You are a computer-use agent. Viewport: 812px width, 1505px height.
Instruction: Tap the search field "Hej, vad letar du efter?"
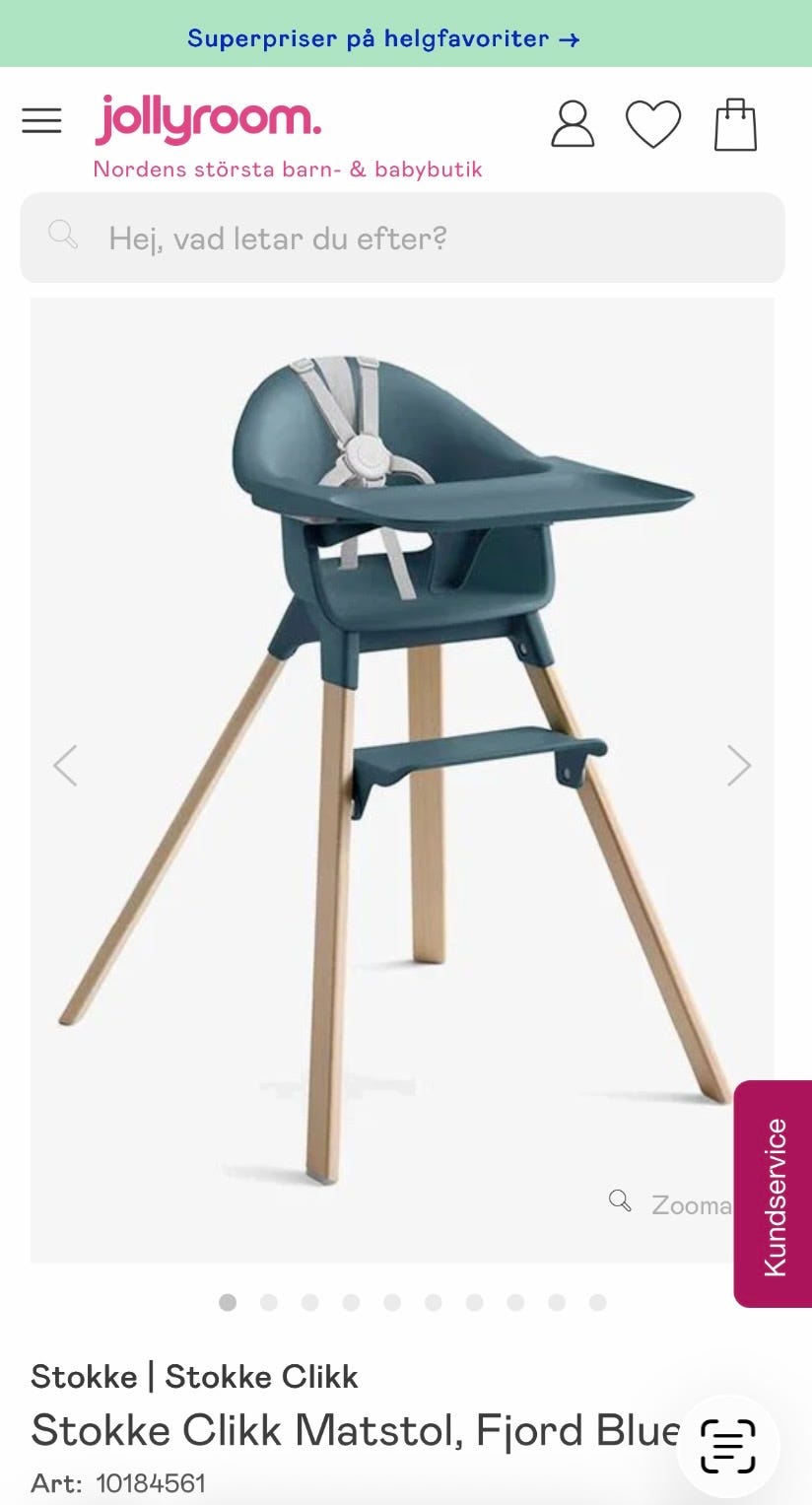402,238
